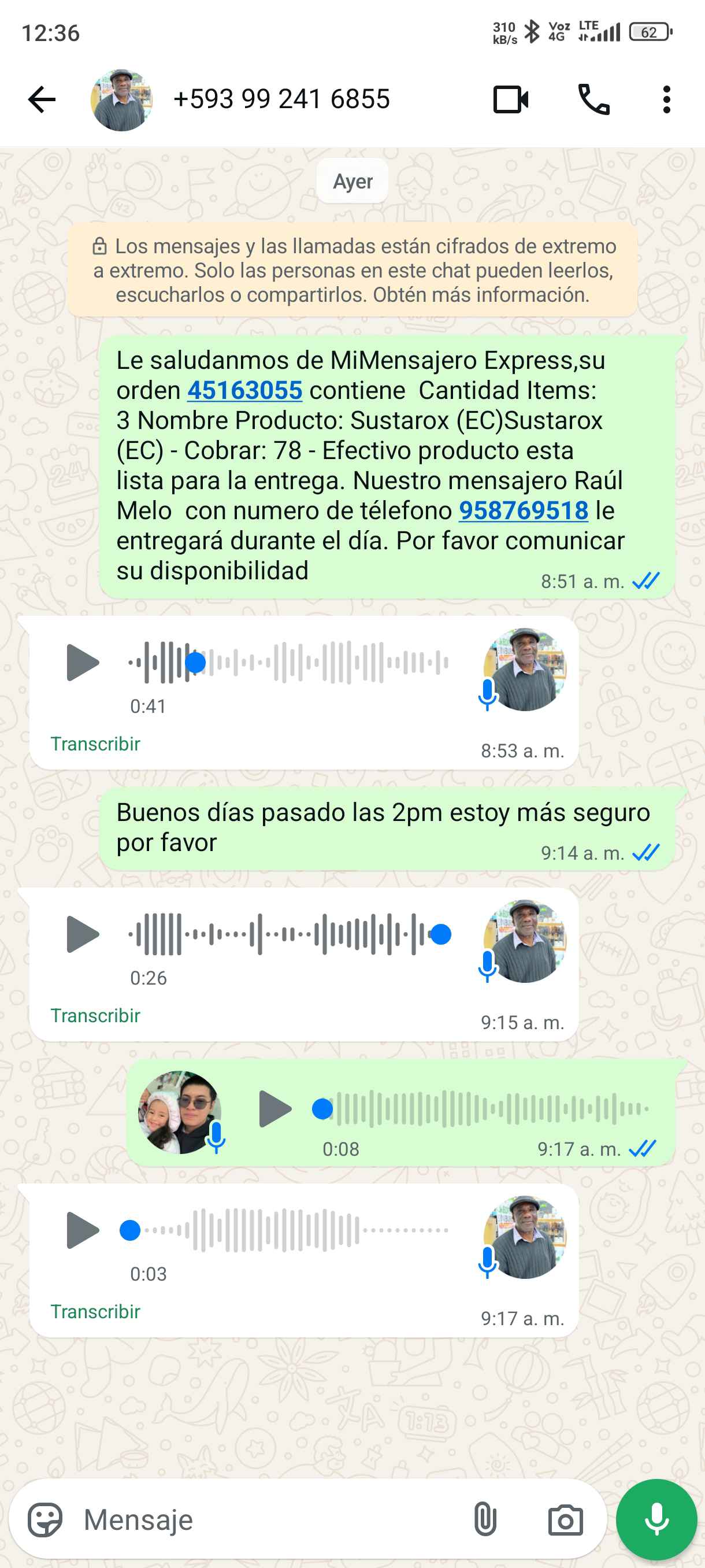Open the overflow menu

pyautogui.click(x=666, y=100)
